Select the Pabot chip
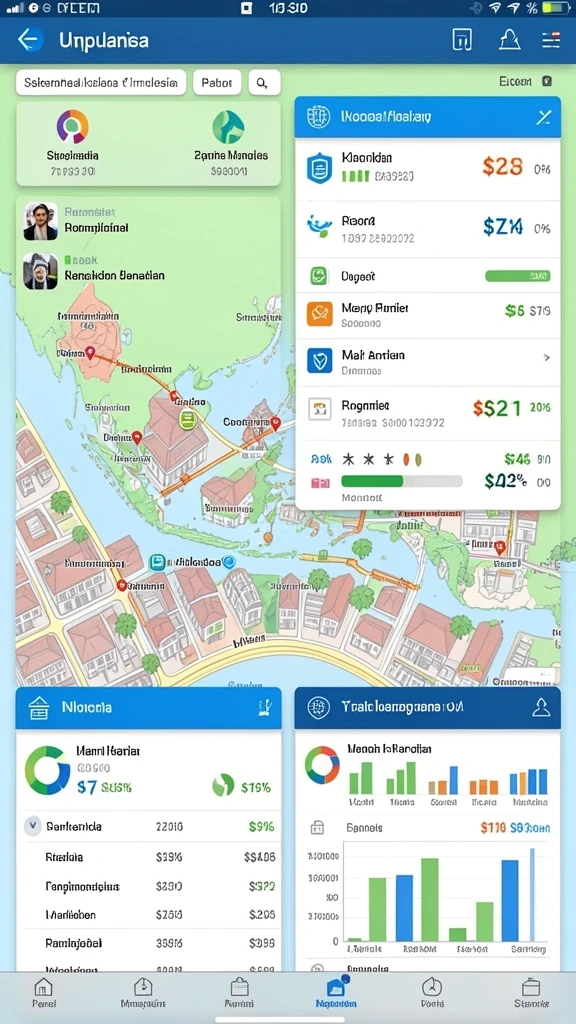This screenshot has width=576, height=1024. 217,83
